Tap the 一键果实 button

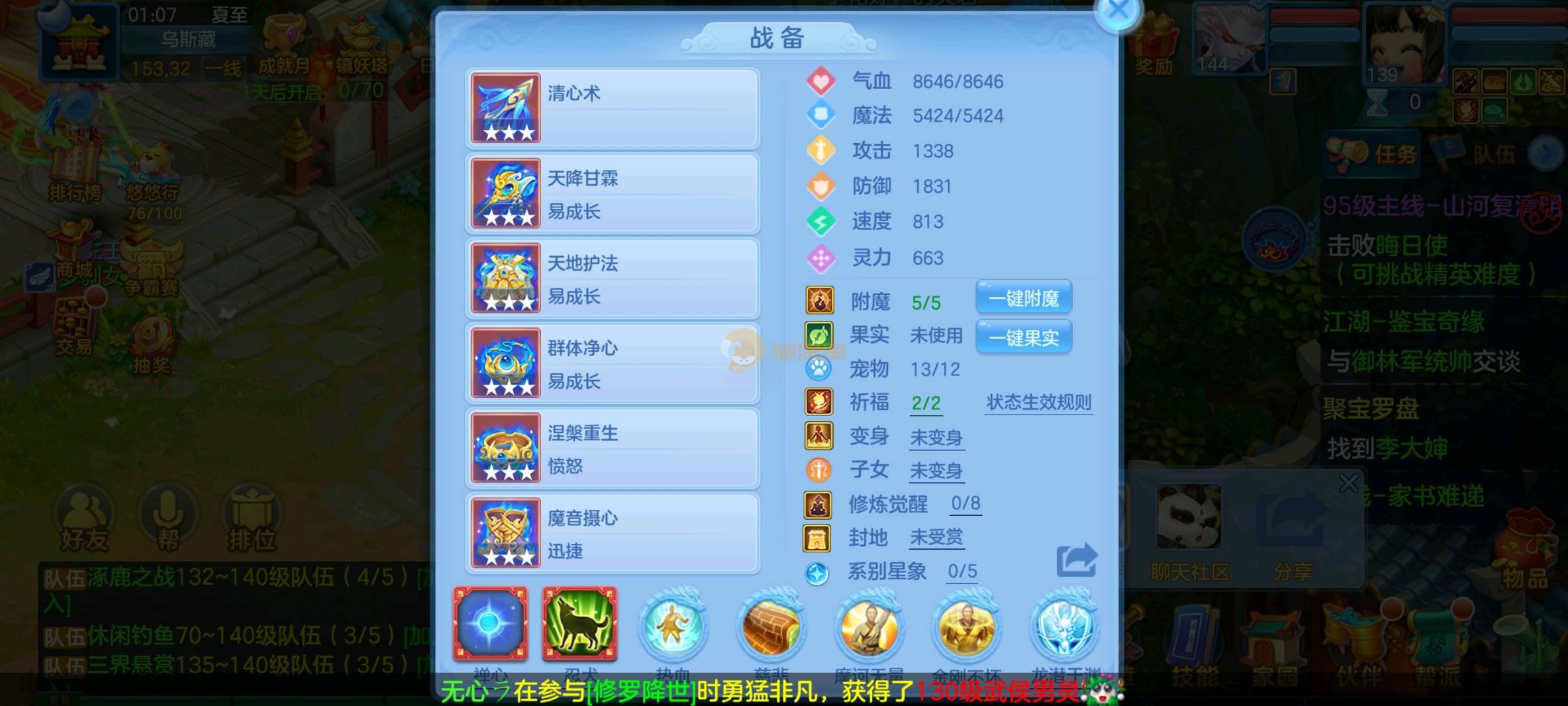click(x=1023, y=337)
